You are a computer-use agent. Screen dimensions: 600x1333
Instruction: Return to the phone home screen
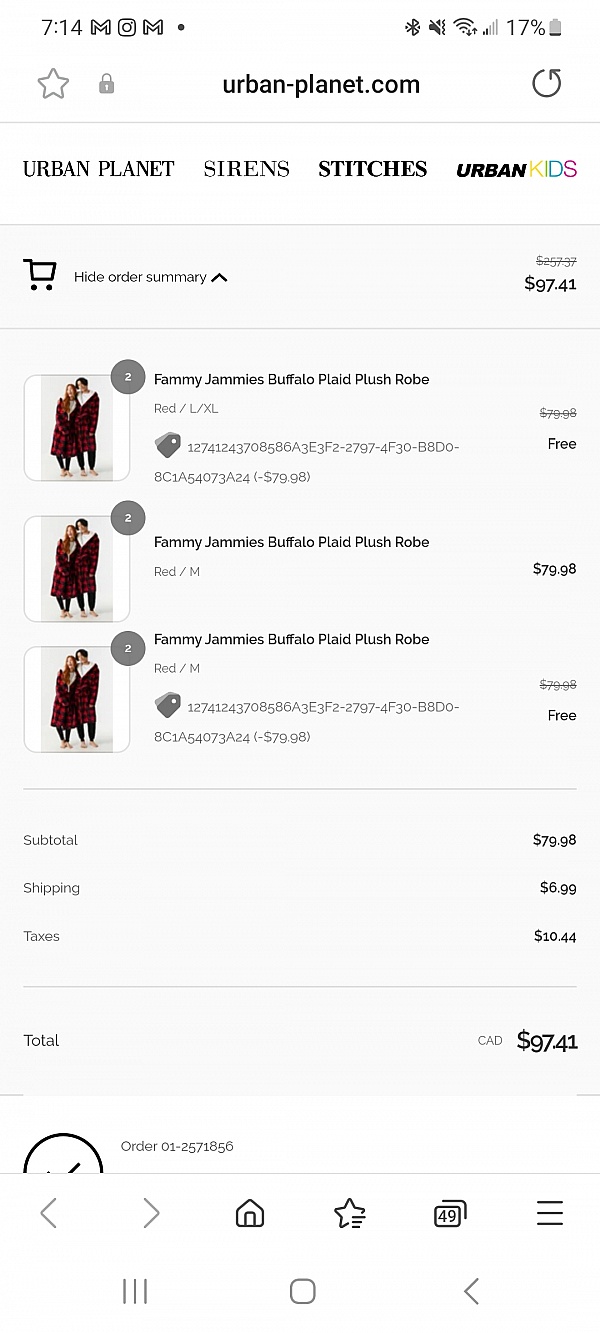click(302, 1291)
